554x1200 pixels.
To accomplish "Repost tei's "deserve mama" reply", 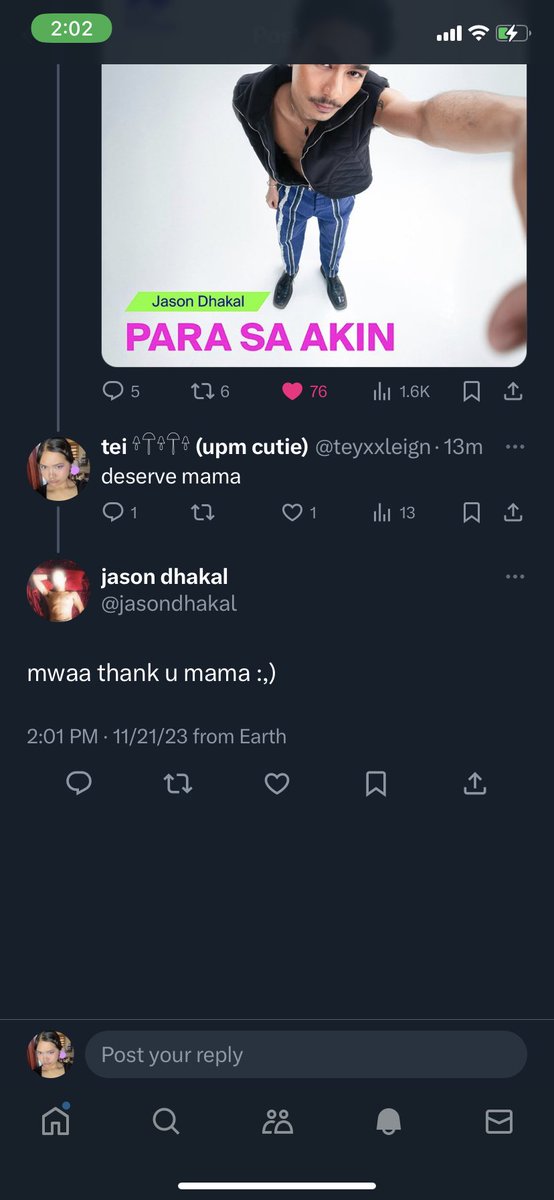I will coord(202,513).
